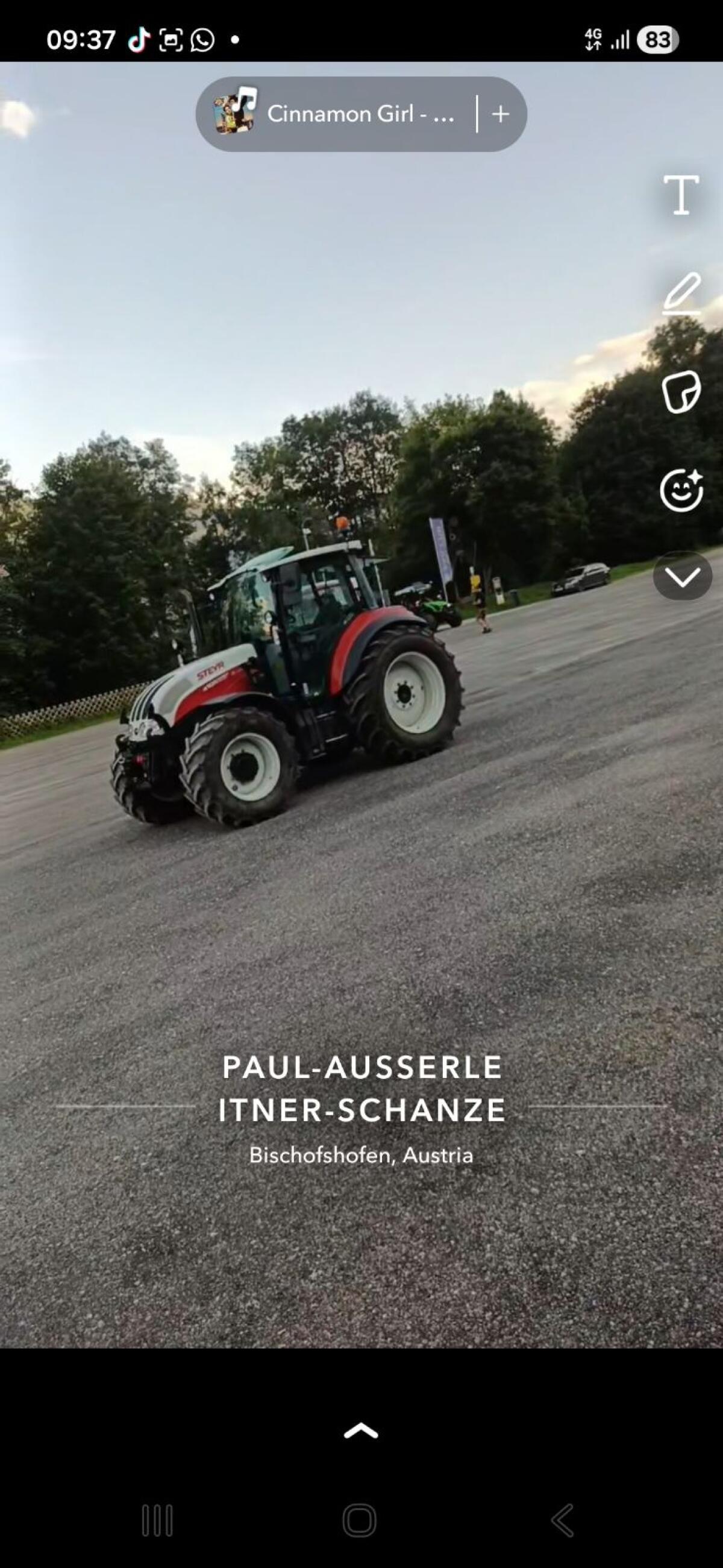Screen dimensions: 723x1568
Task: Open the smiley lens effects
Action: pos(681,491)
